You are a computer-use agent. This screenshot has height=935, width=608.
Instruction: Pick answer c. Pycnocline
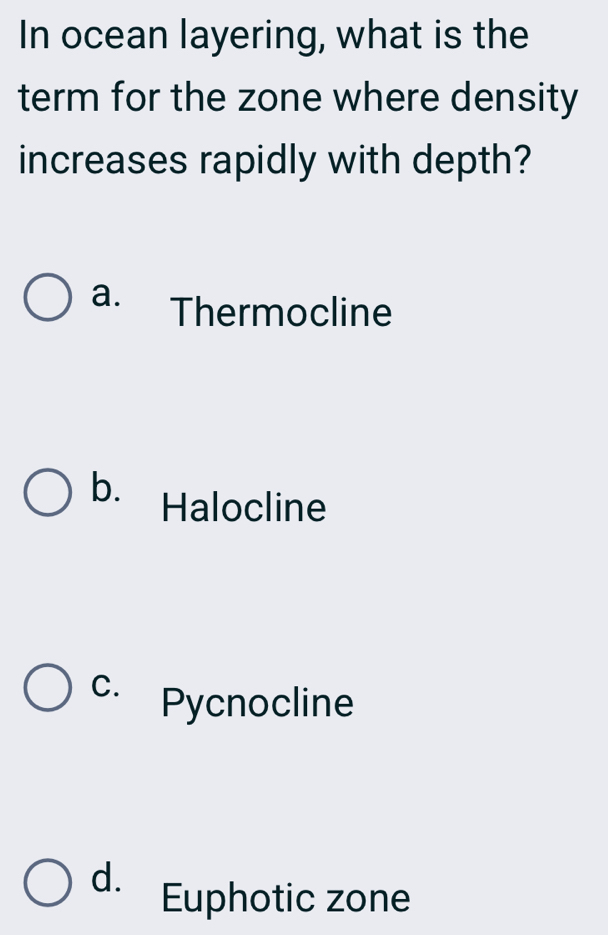pyautogui.click(x=46, y=692)
